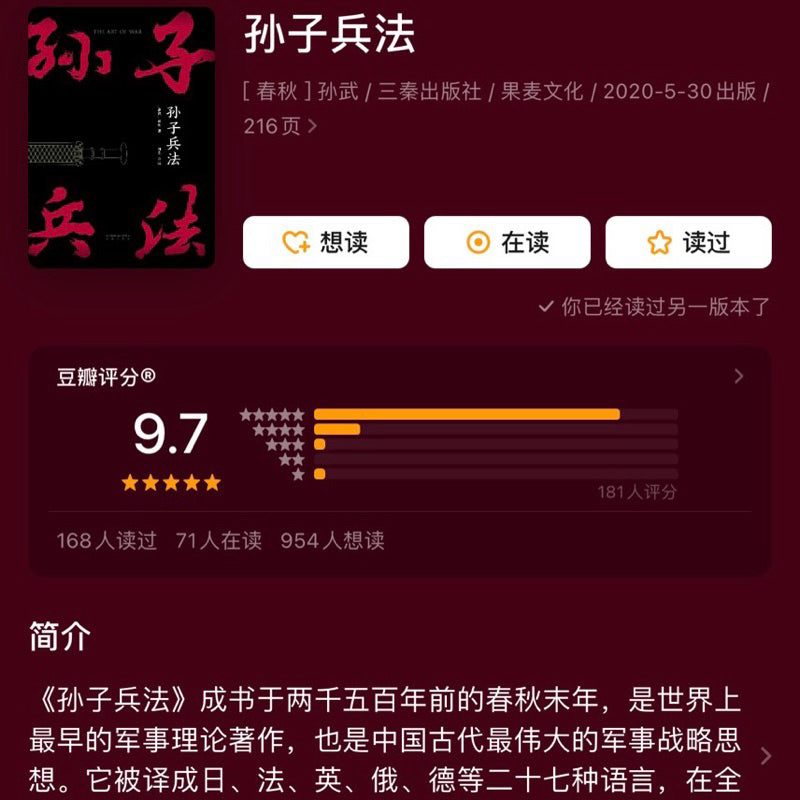Open the 豆瓣评分 rating details
This screenshot has height=800, width=800.
(x=738, y=376)
